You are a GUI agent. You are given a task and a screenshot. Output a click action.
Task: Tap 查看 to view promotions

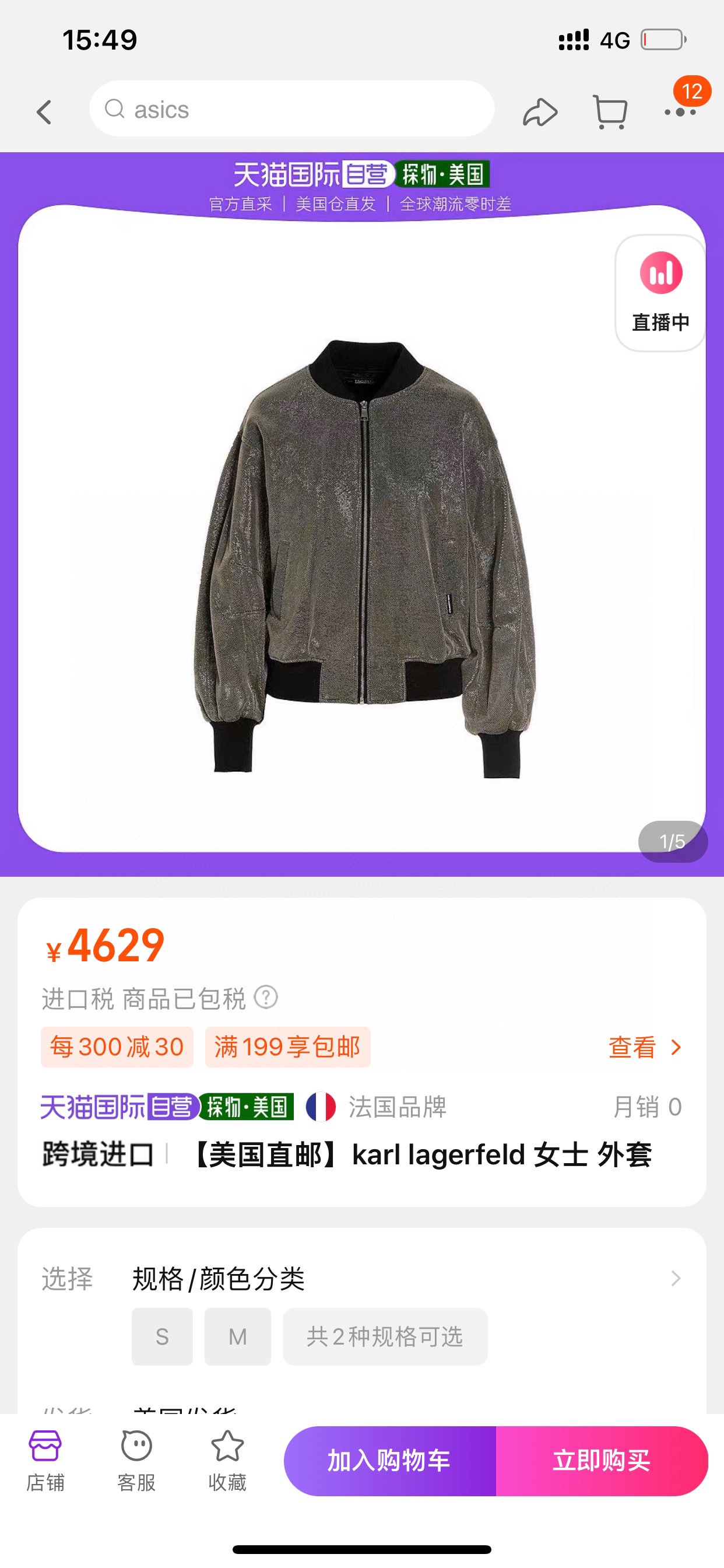click(644, 1047)
